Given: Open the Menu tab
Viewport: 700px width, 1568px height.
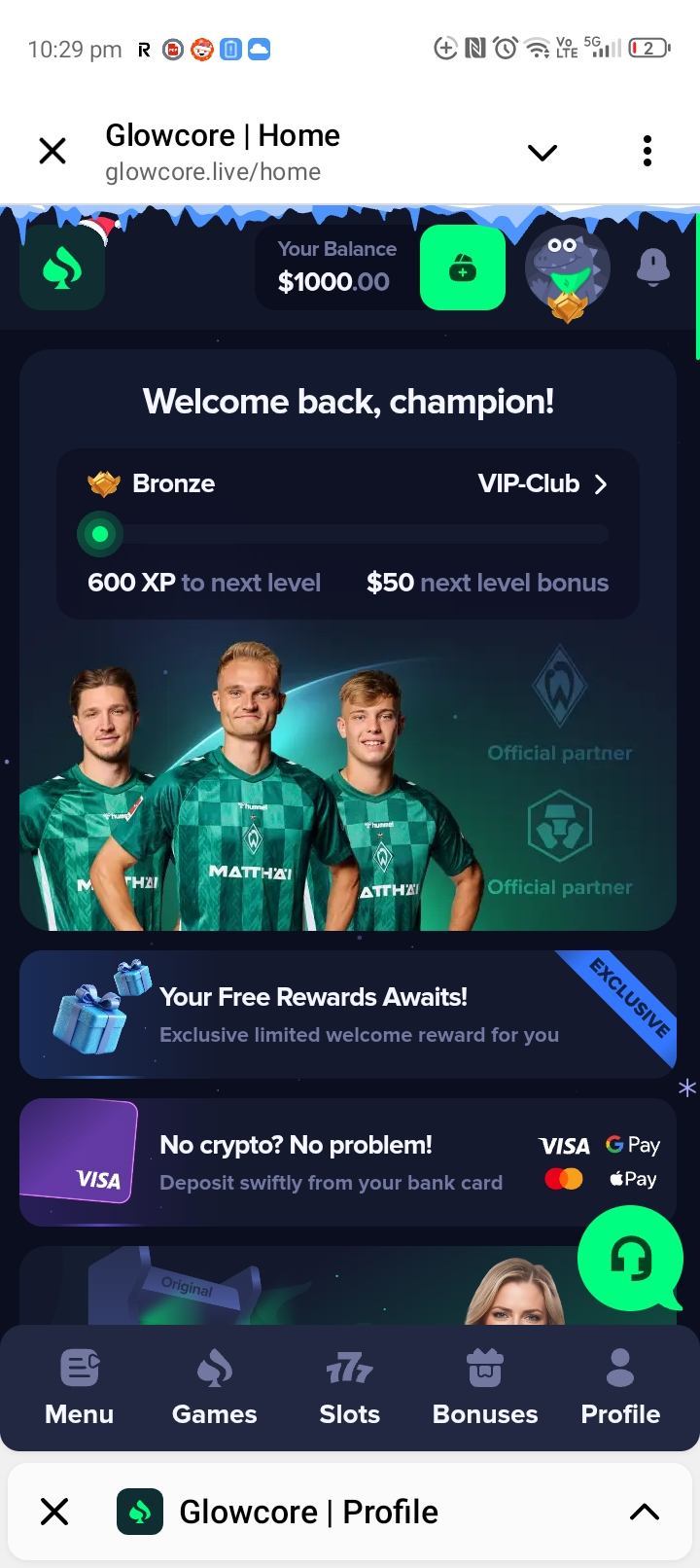Looking at the screenshot, I should 80,1388.
